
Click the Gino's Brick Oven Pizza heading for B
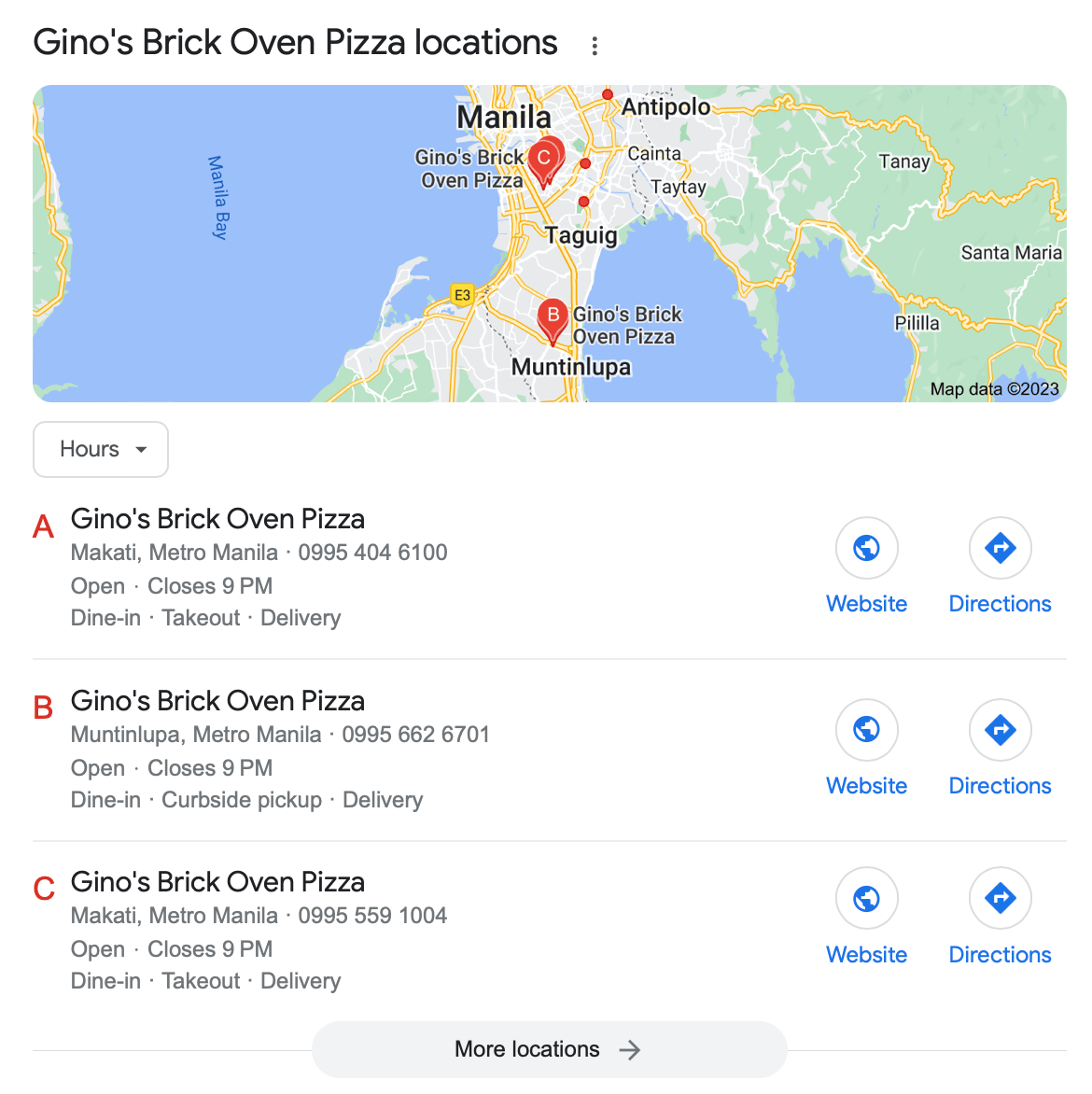coord(217,701)
